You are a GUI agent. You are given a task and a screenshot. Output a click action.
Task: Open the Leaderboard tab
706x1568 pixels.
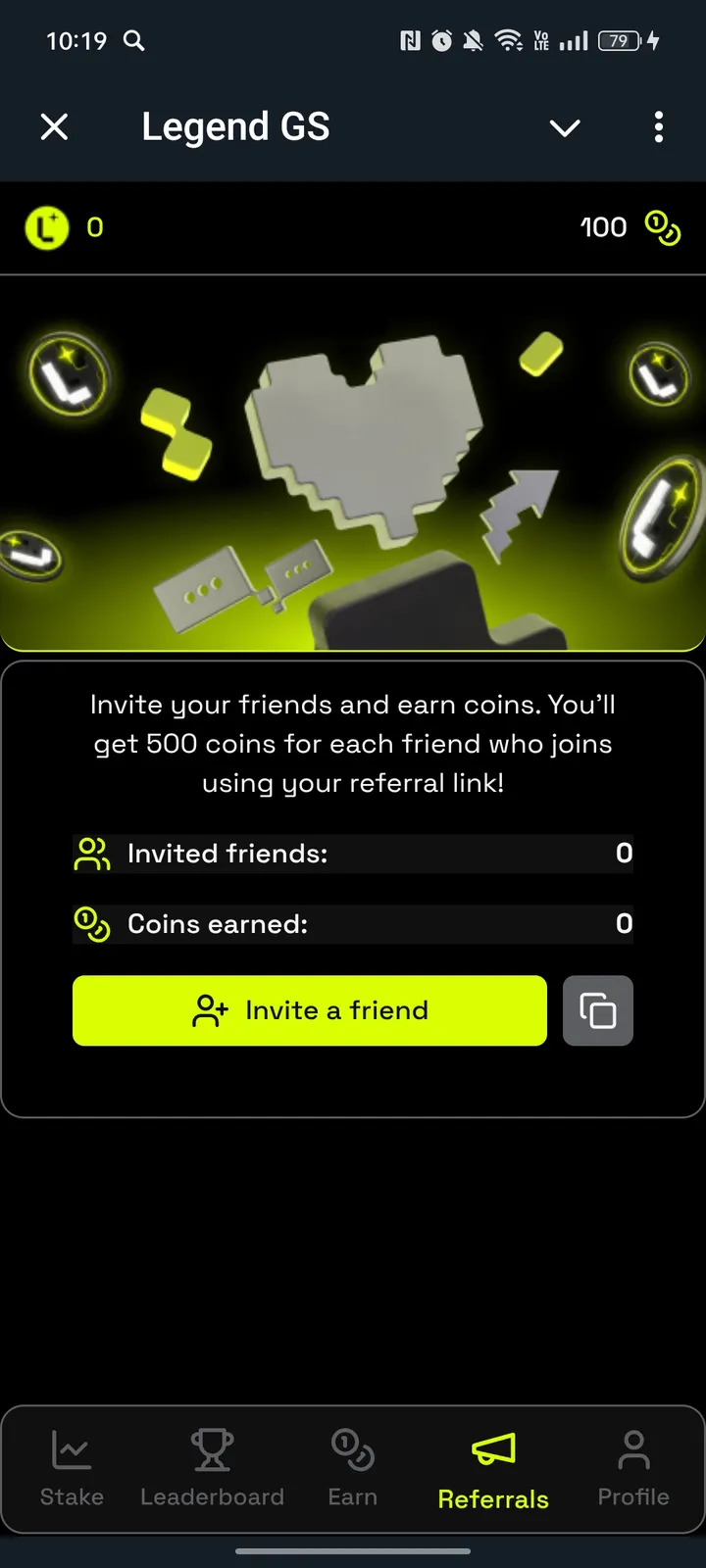coord(212,1468)
